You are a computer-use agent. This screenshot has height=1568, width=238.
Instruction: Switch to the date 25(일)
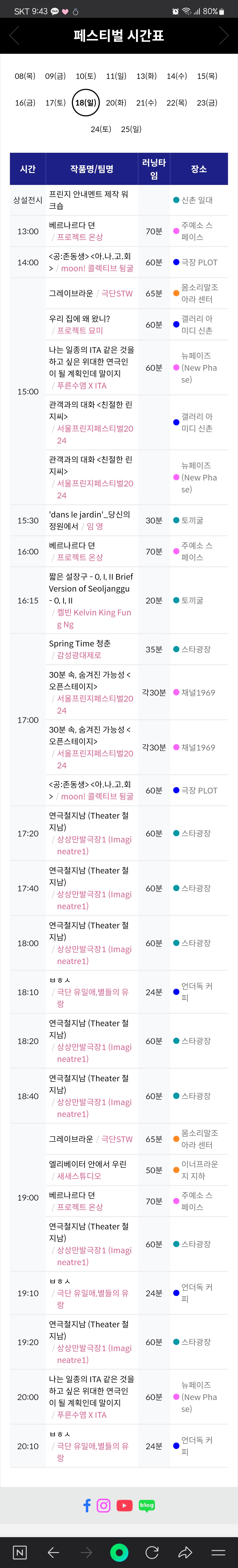coord(131,129)
